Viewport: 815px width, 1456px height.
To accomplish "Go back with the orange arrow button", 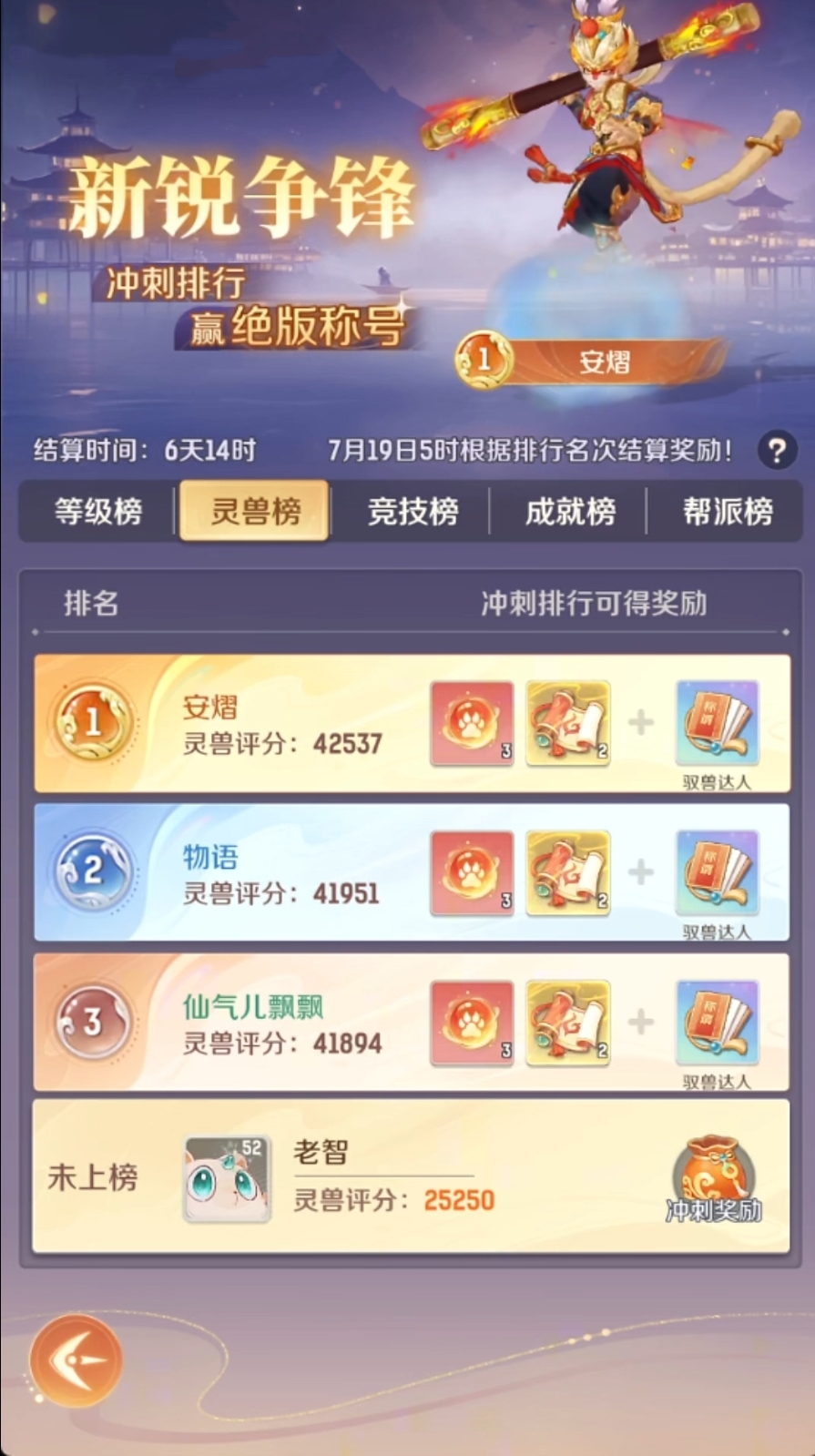I will 76,1360.
